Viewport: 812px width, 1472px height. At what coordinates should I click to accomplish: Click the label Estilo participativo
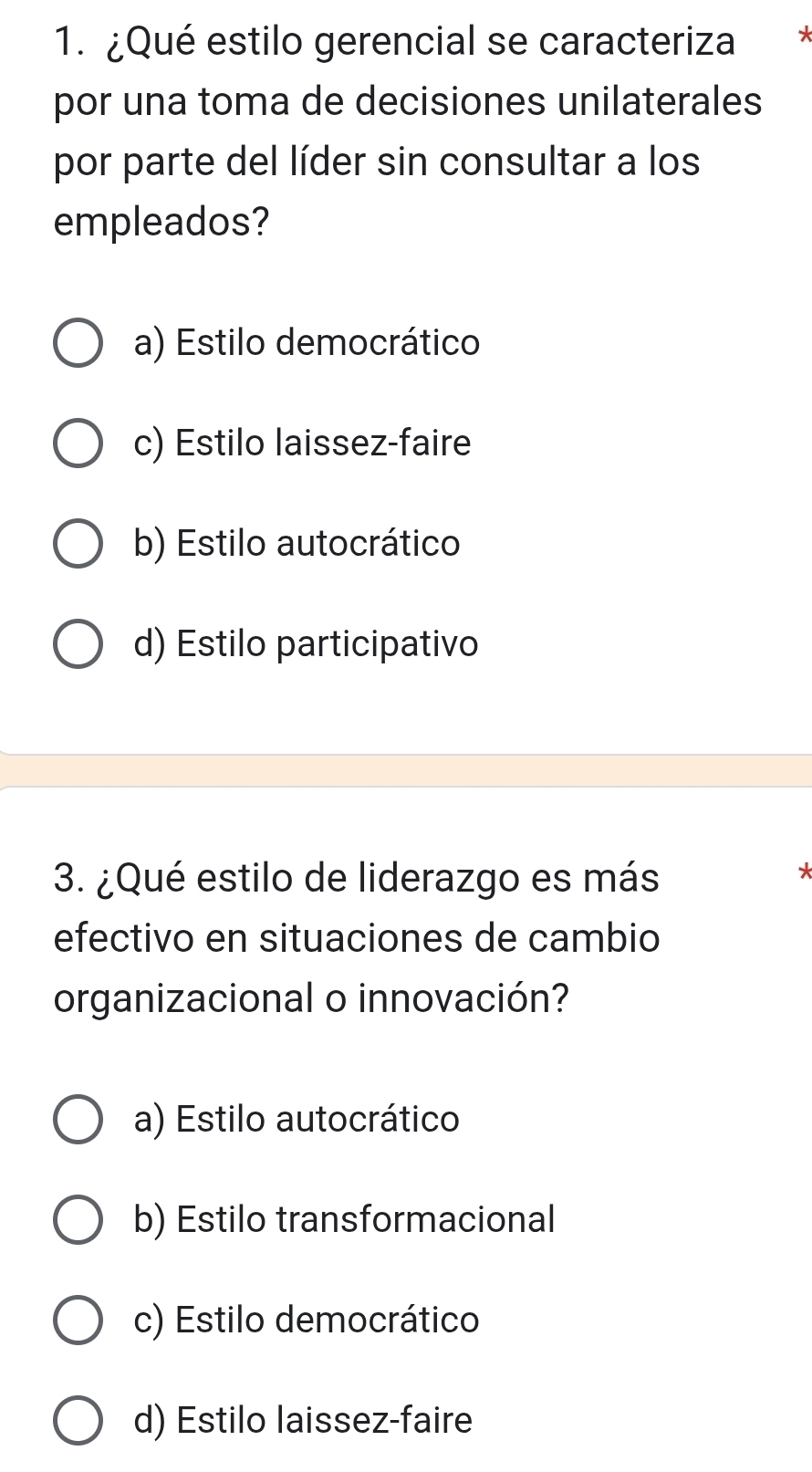tap(301, 644)
